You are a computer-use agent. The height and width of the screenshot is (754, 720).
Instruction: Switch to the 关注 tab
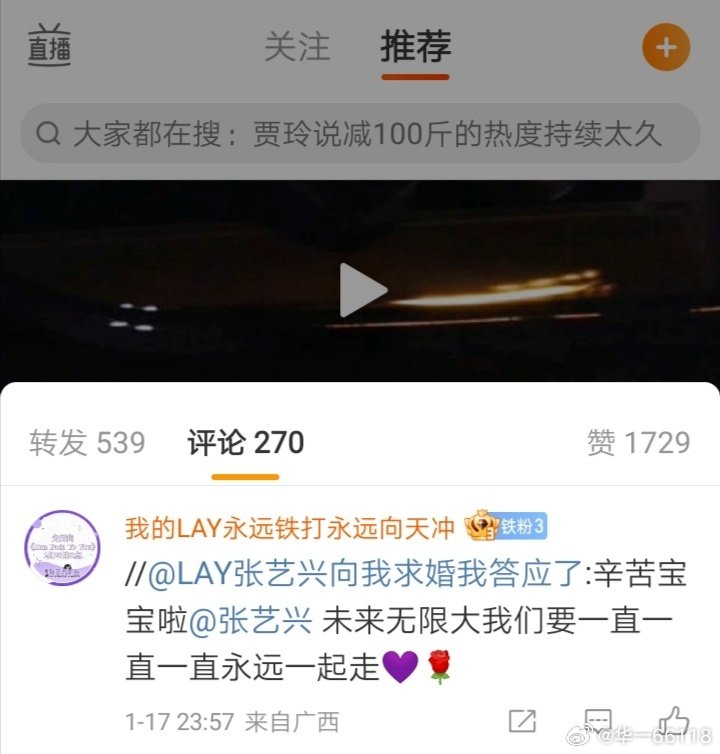pos(296,47)
